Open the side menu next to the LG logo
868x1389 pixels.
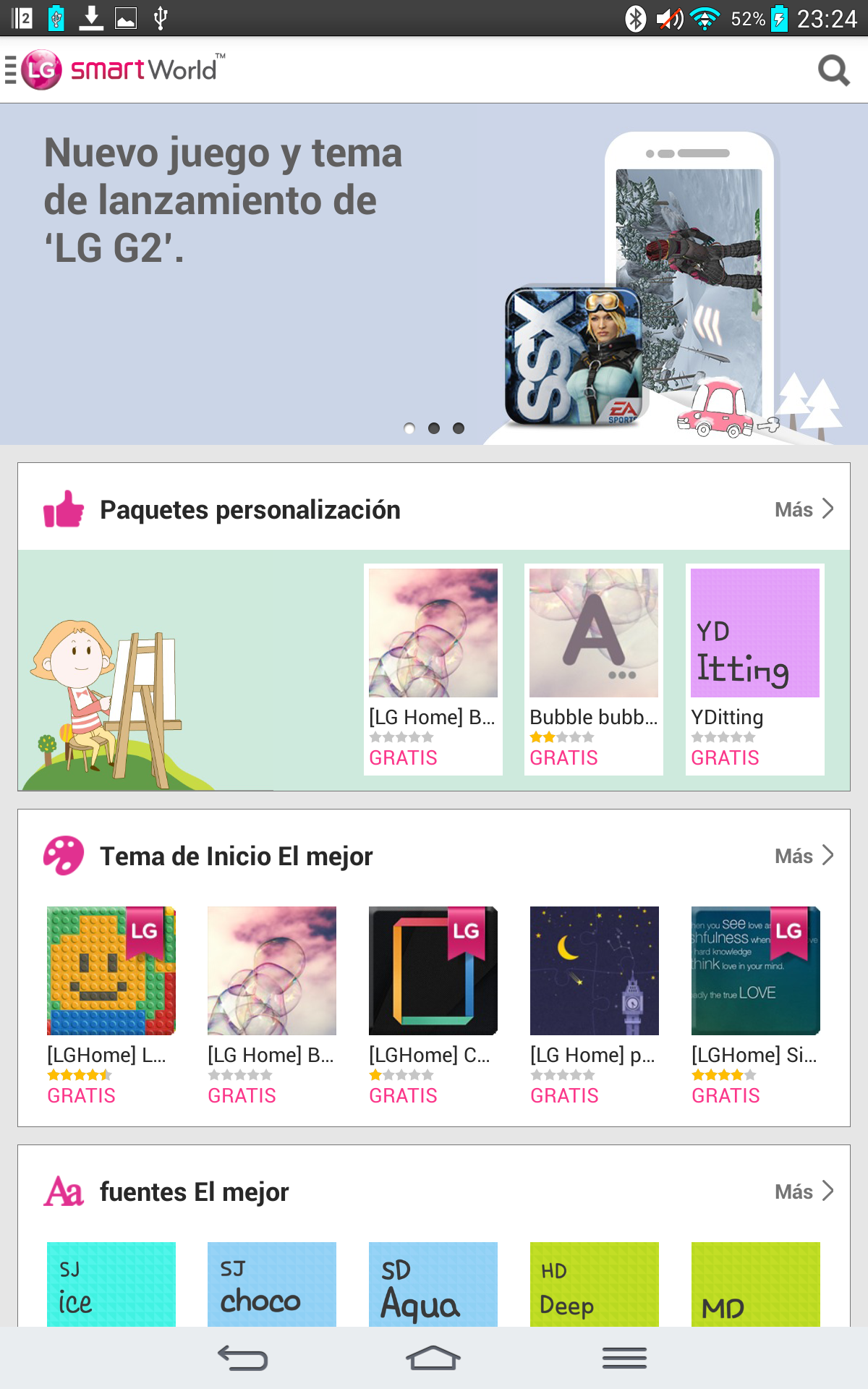11,70
